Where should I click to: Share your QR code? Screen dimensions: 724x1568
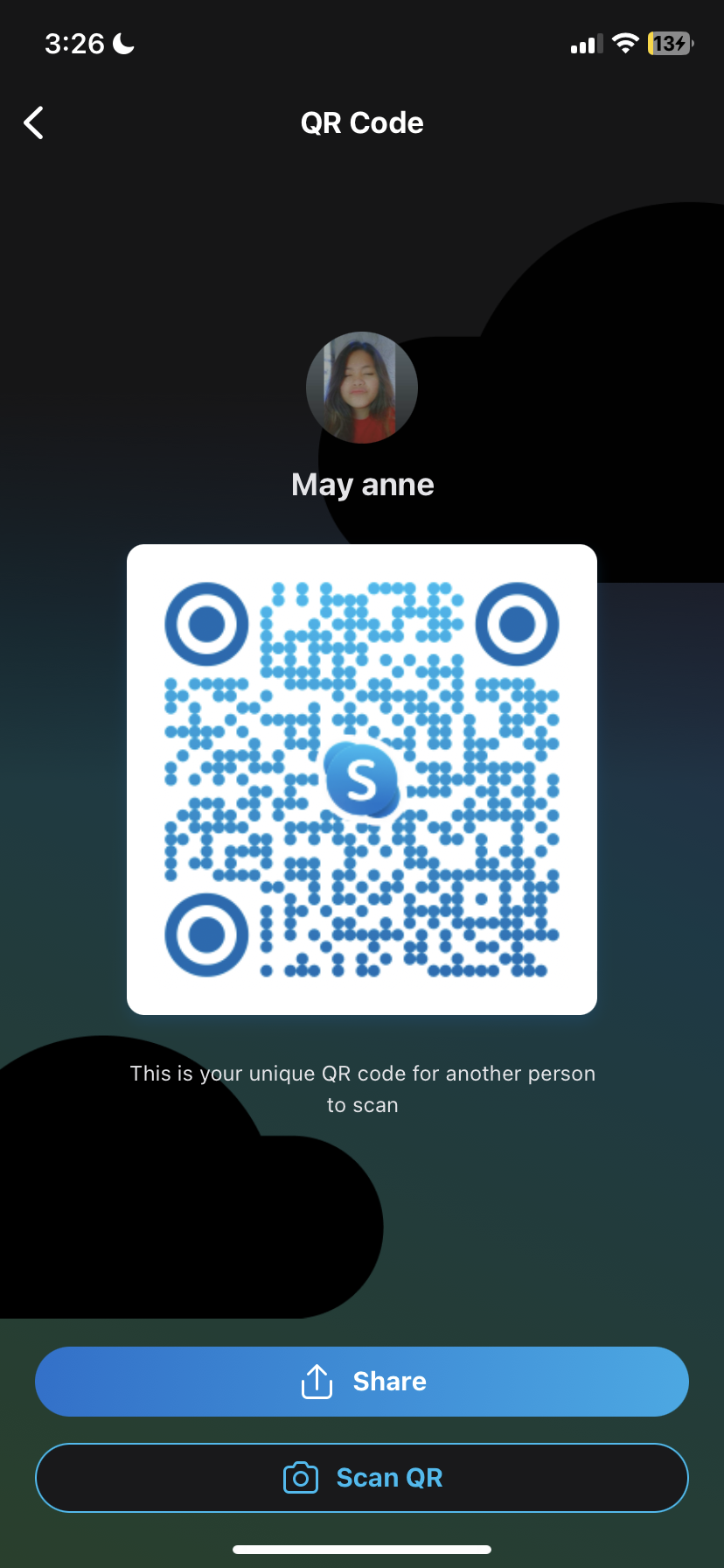click(x=362, y=1382)
